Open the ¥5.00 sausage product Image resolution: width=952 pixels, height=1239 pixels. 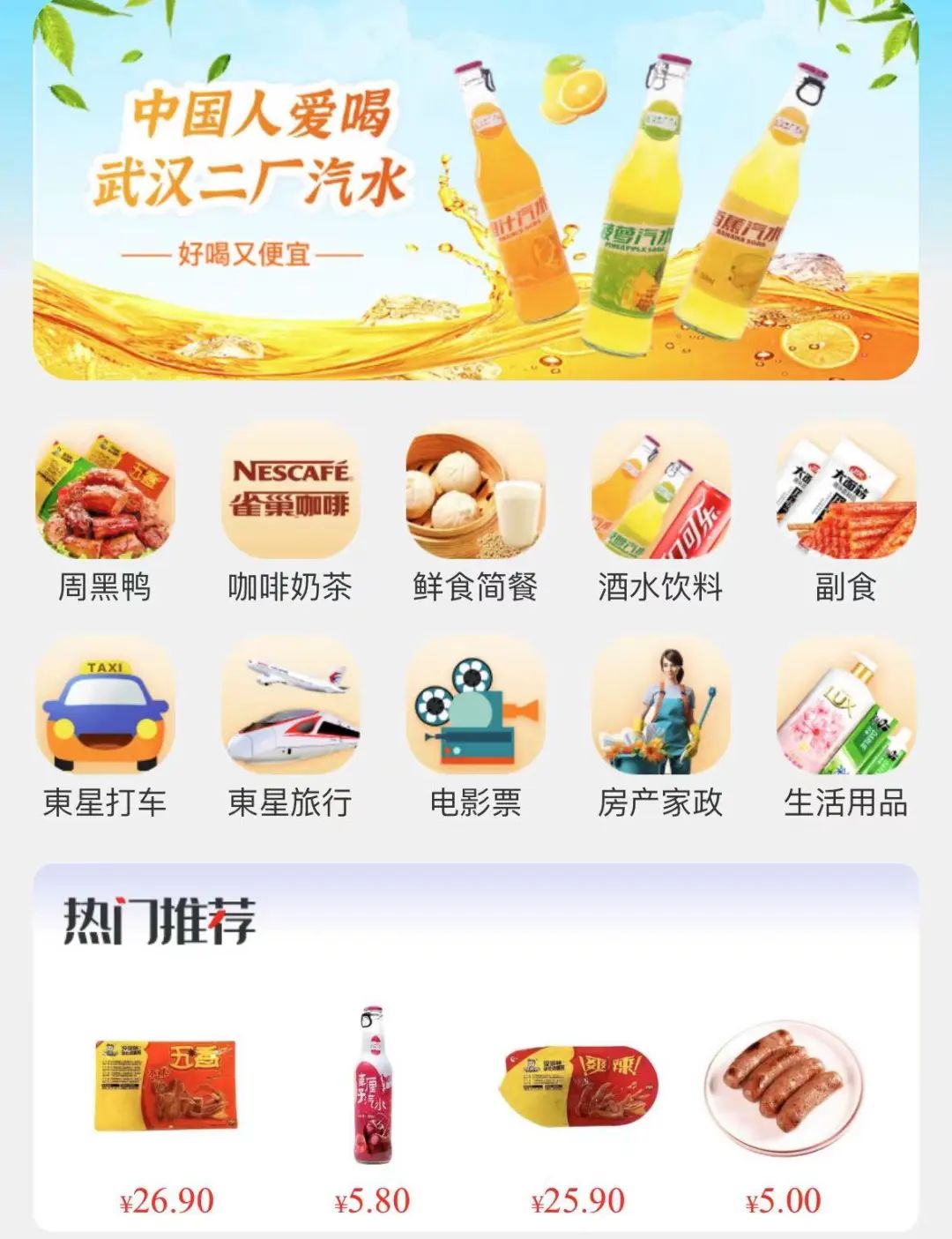pyautogui.click(x=783, y=1086)
